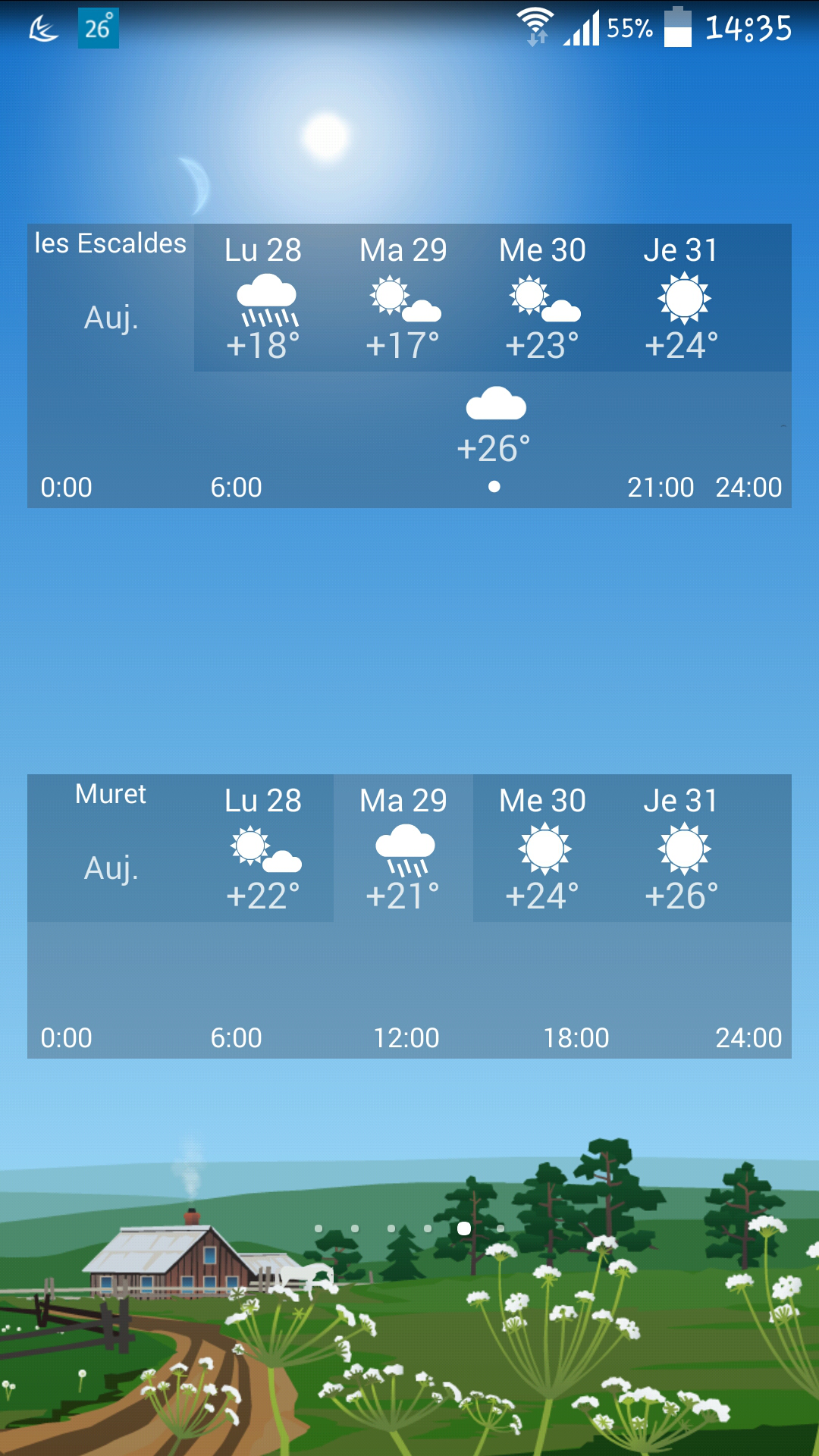This screenshot has width=819, height=1456.
Task: Select Lu 28 in Muret forecast
Action: pyautogui.click(x=263, y=849)
